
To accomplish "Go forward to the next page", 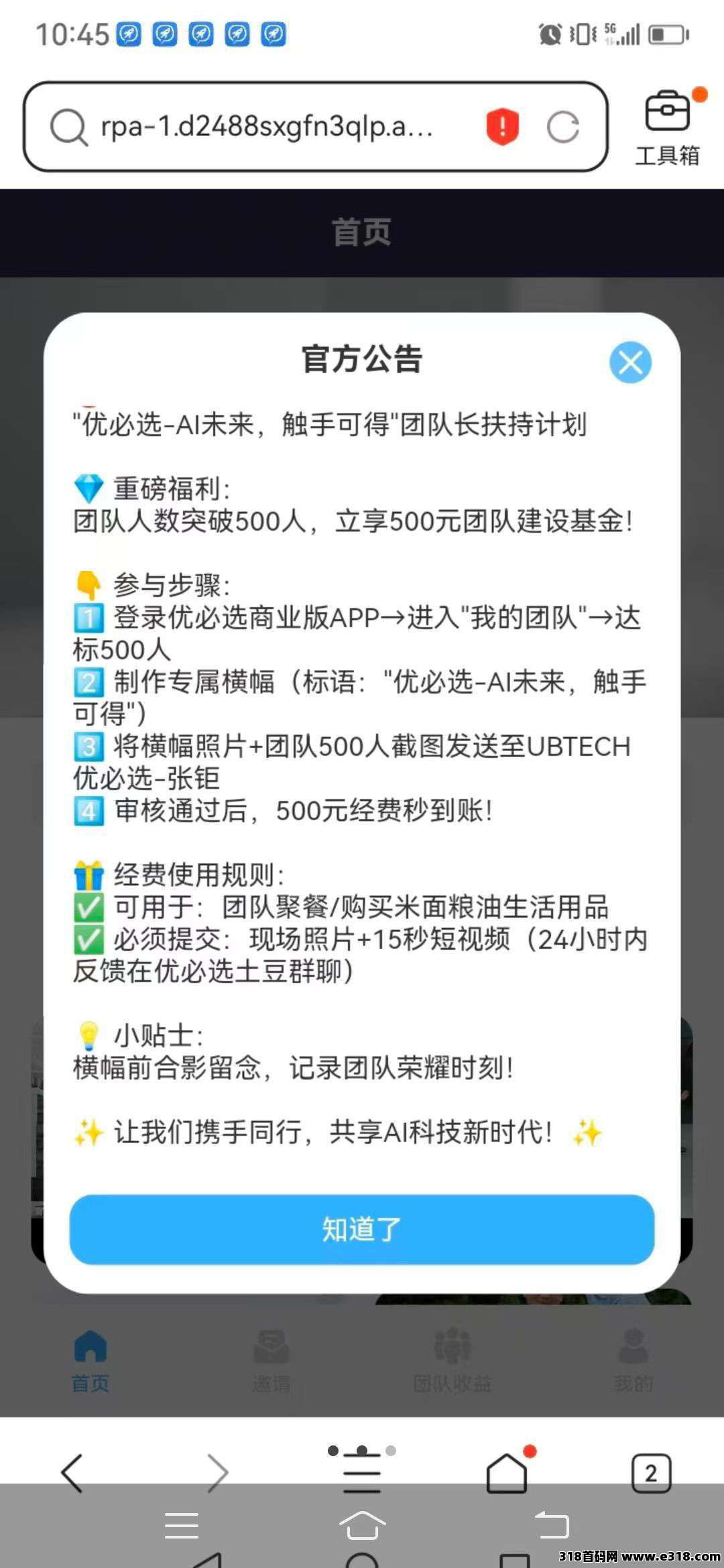I will coord(217,1474).
